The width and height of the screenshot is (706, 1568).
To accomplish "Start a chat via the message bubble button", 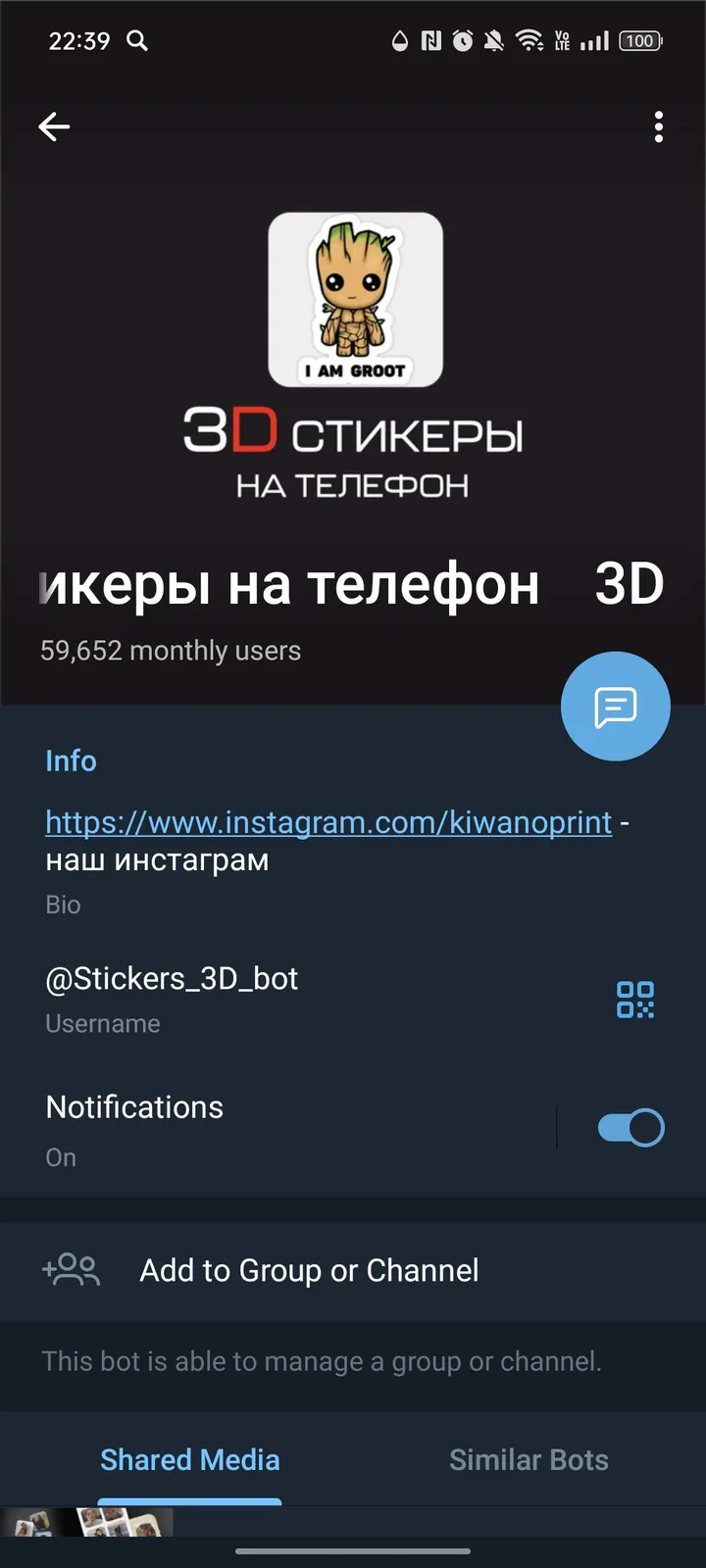I will (615, 706).
